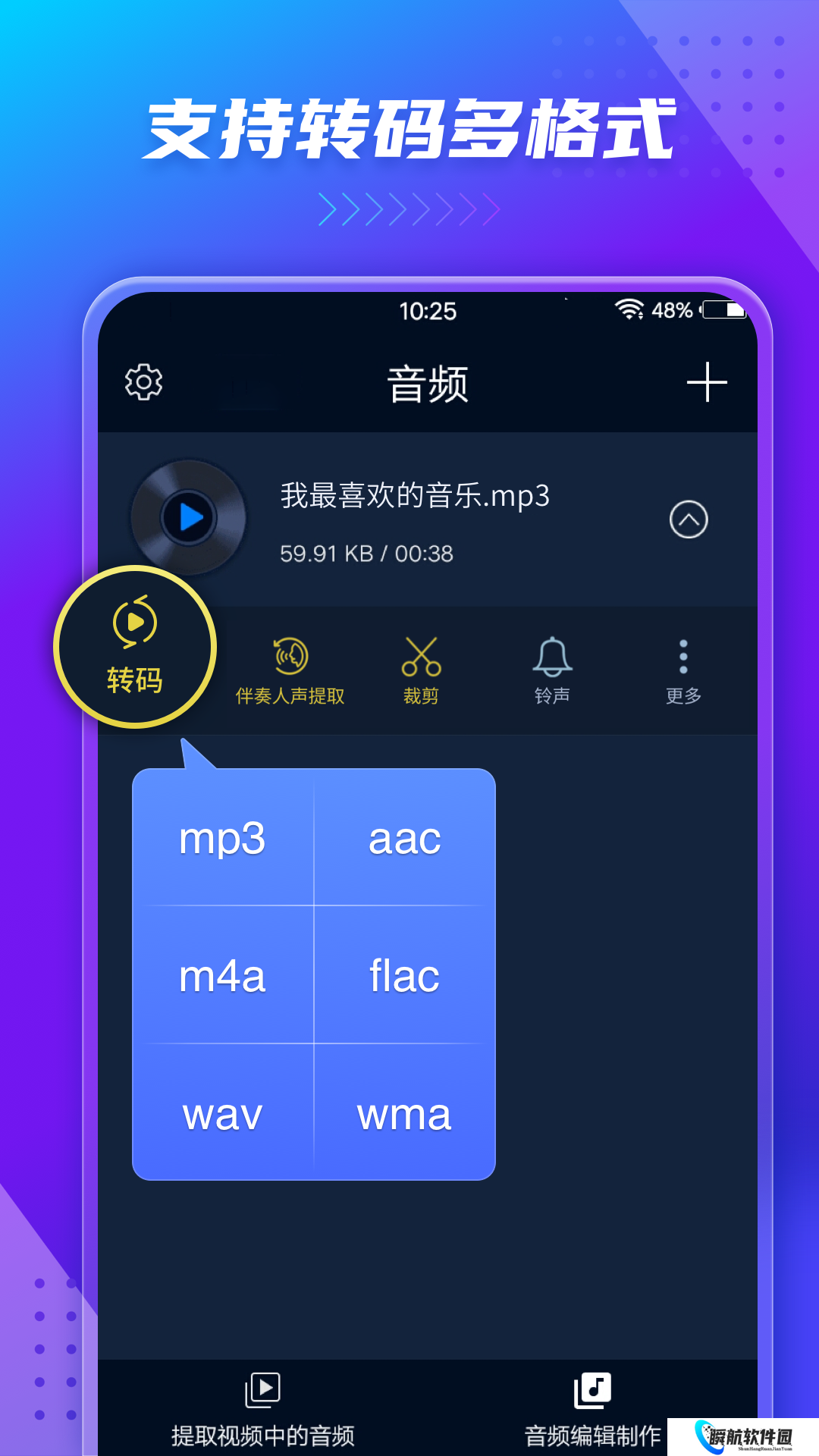Open 伴奏人声提取 vocal extraction tool
The height and width of the screenshot is (1456, 819).
[290, 667]
